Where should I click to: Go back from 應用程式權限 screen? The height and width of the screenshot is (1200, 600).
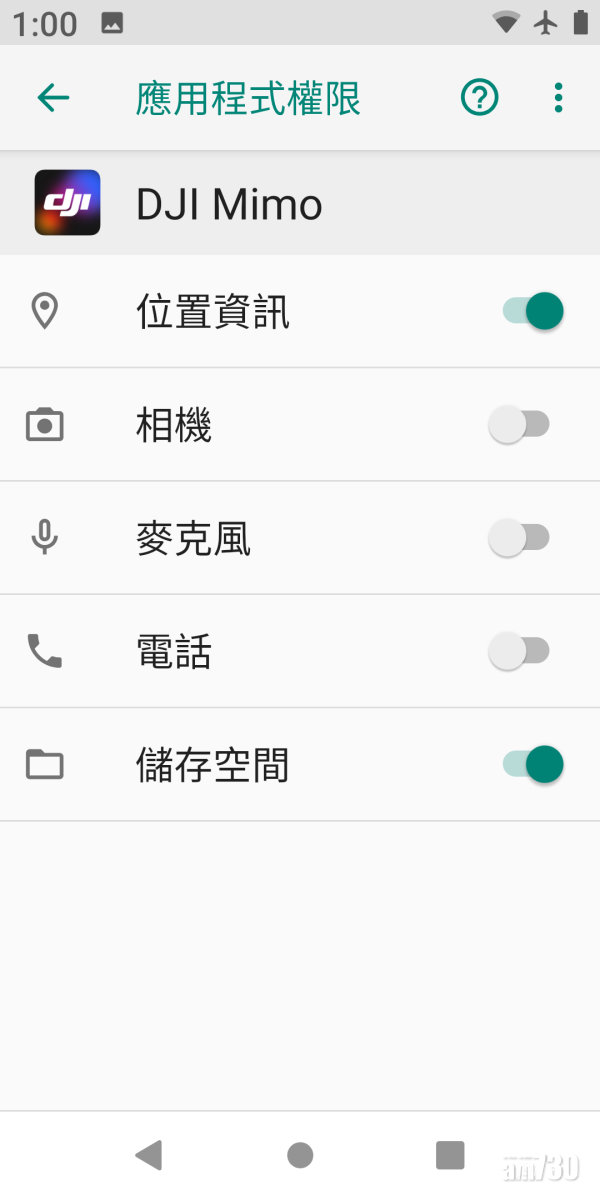pos(53,98)
